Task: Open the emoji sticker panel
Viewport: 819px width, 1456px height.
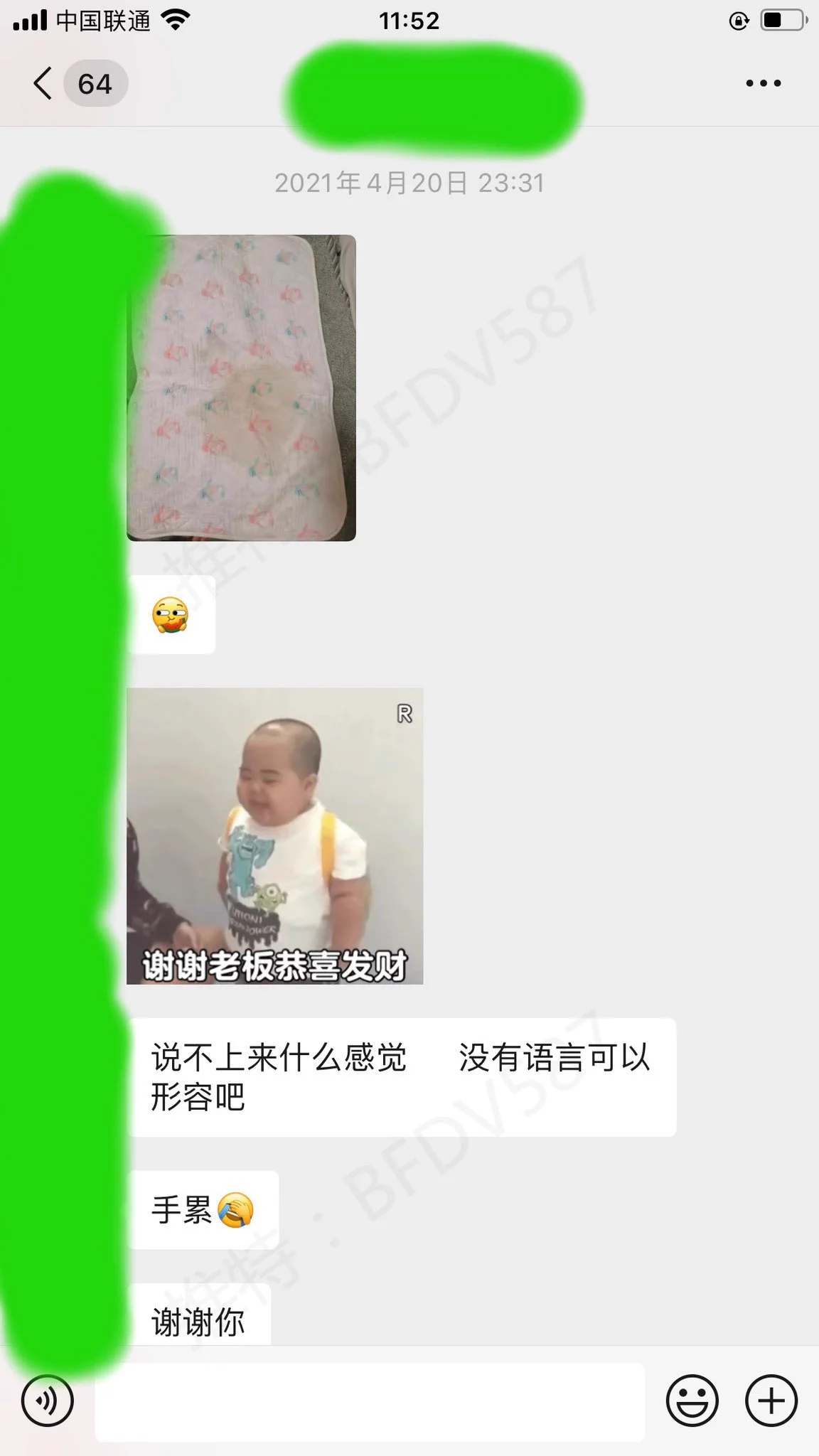Action: (692, 1401)
